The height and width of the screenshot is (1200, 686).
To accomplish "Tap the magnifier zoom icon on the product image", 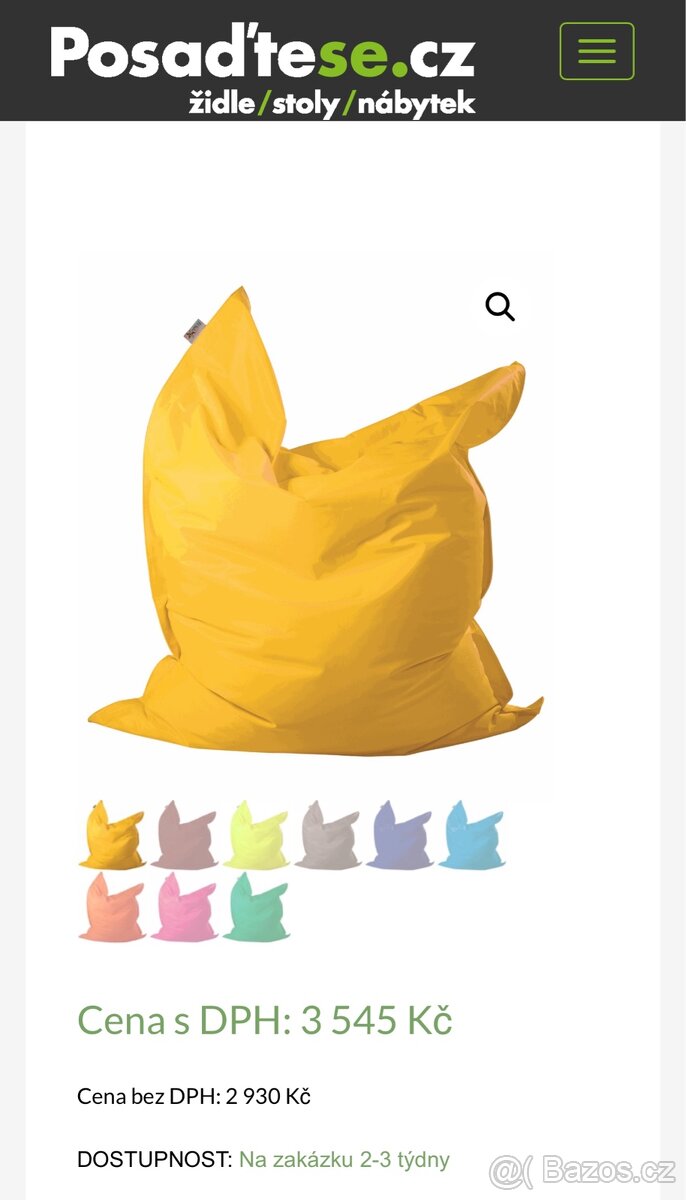I will tap(500, 307).
